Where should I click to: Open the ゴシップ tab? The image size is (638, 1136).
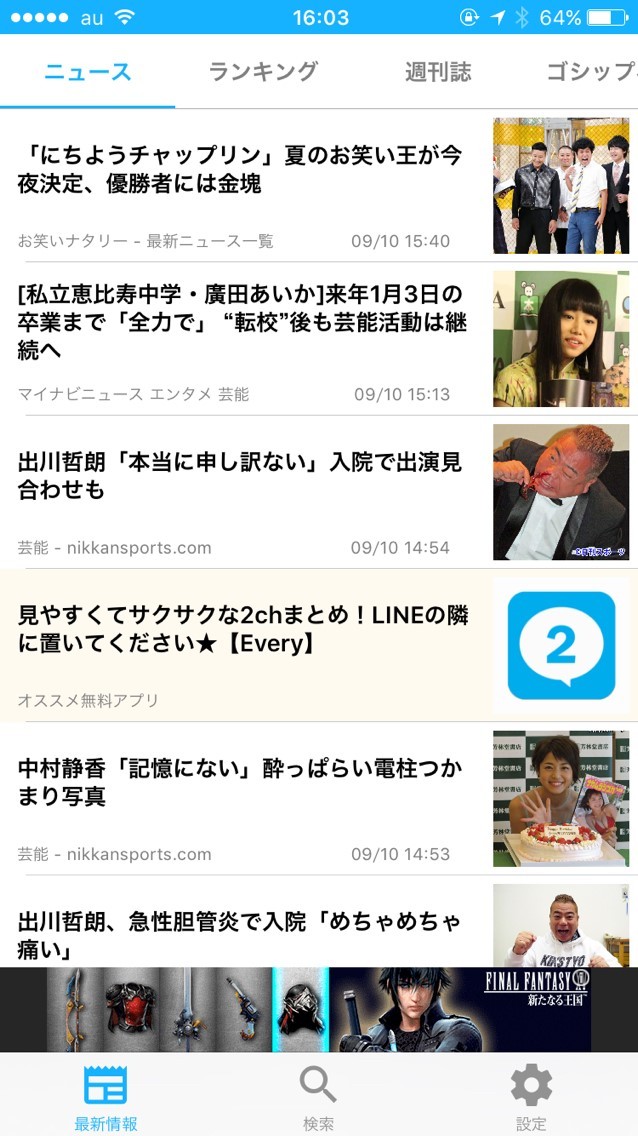[590, 72]
